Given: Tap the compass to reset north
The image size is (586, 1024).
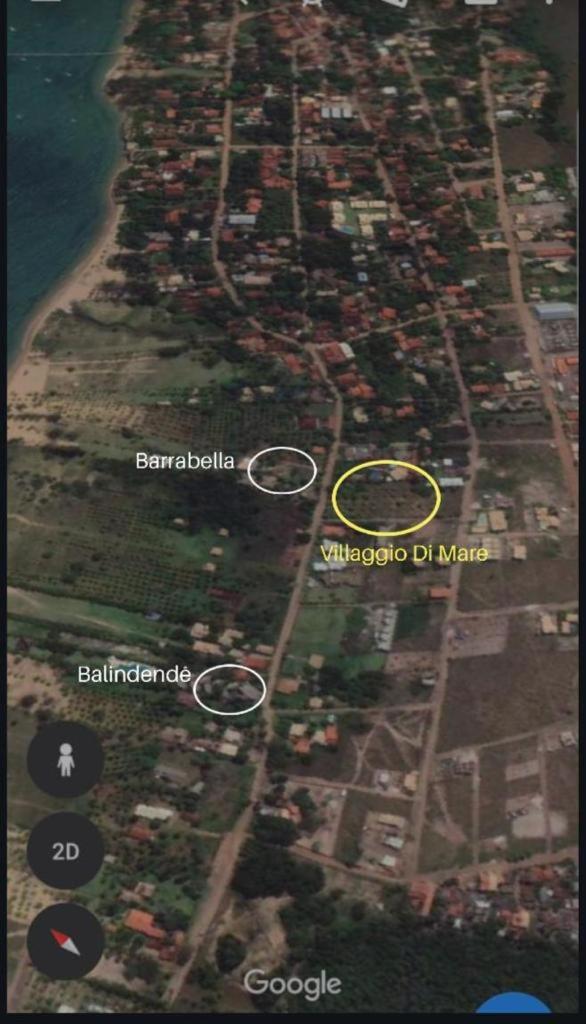Looking at the screenshot, I should coord(65,942).
